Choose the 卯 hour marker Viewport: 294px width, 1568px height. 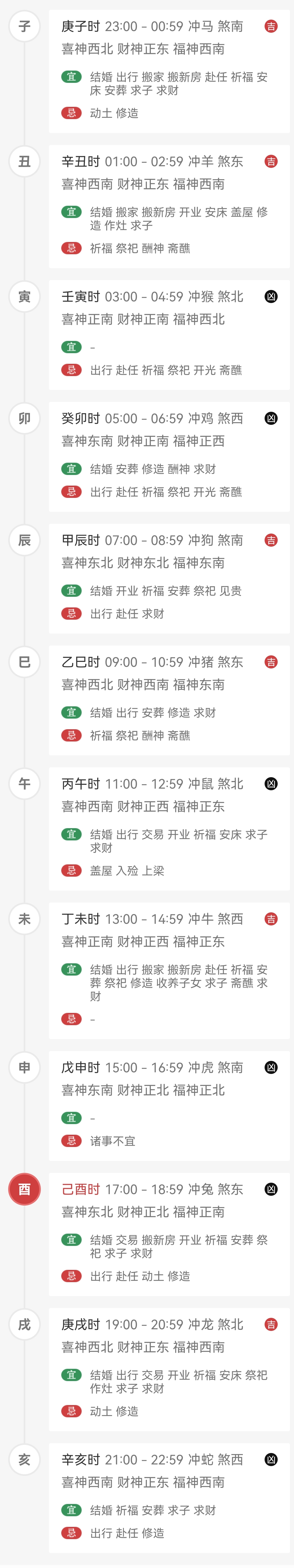pyautogui.click(x=24, y=418)
